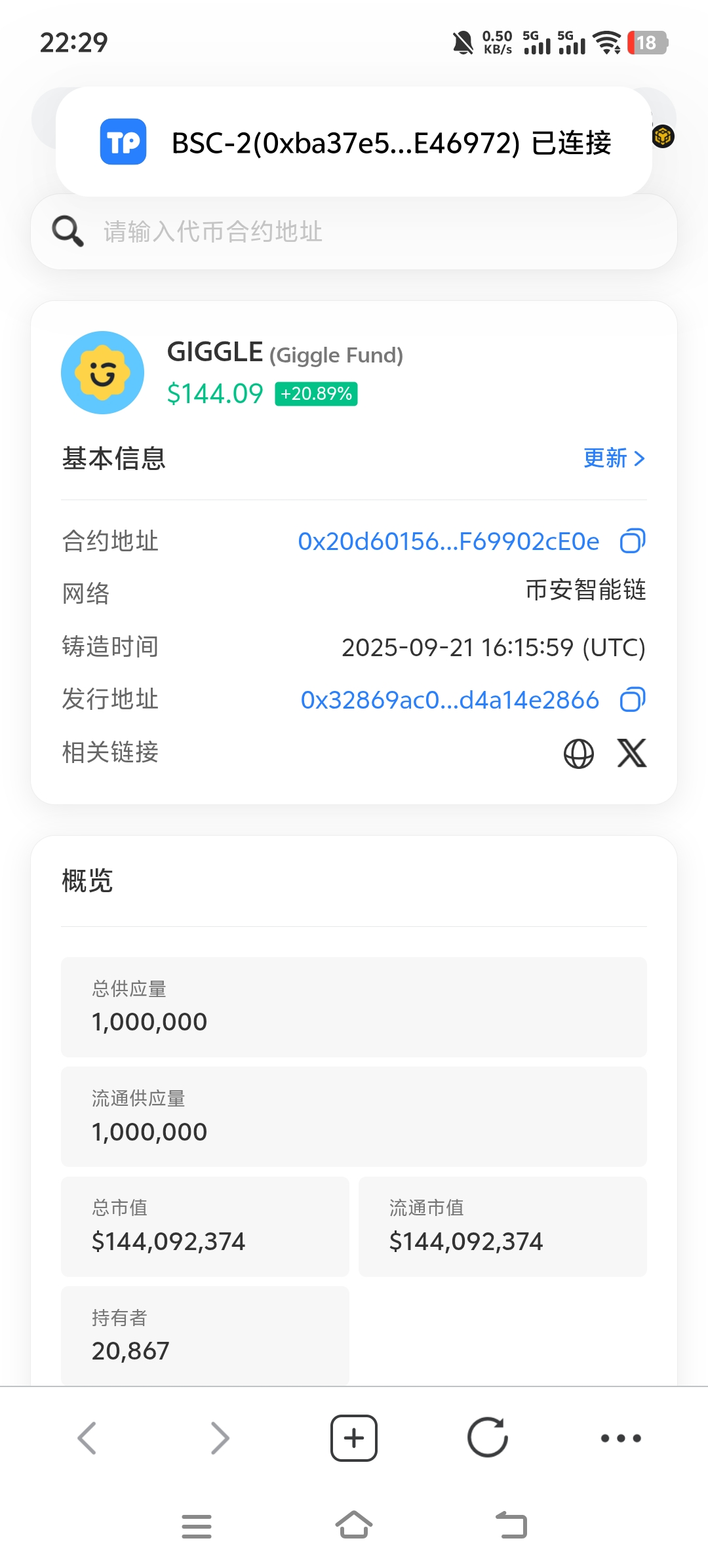
Task: Go forward in browser history
Action: tap(220, 1438)
